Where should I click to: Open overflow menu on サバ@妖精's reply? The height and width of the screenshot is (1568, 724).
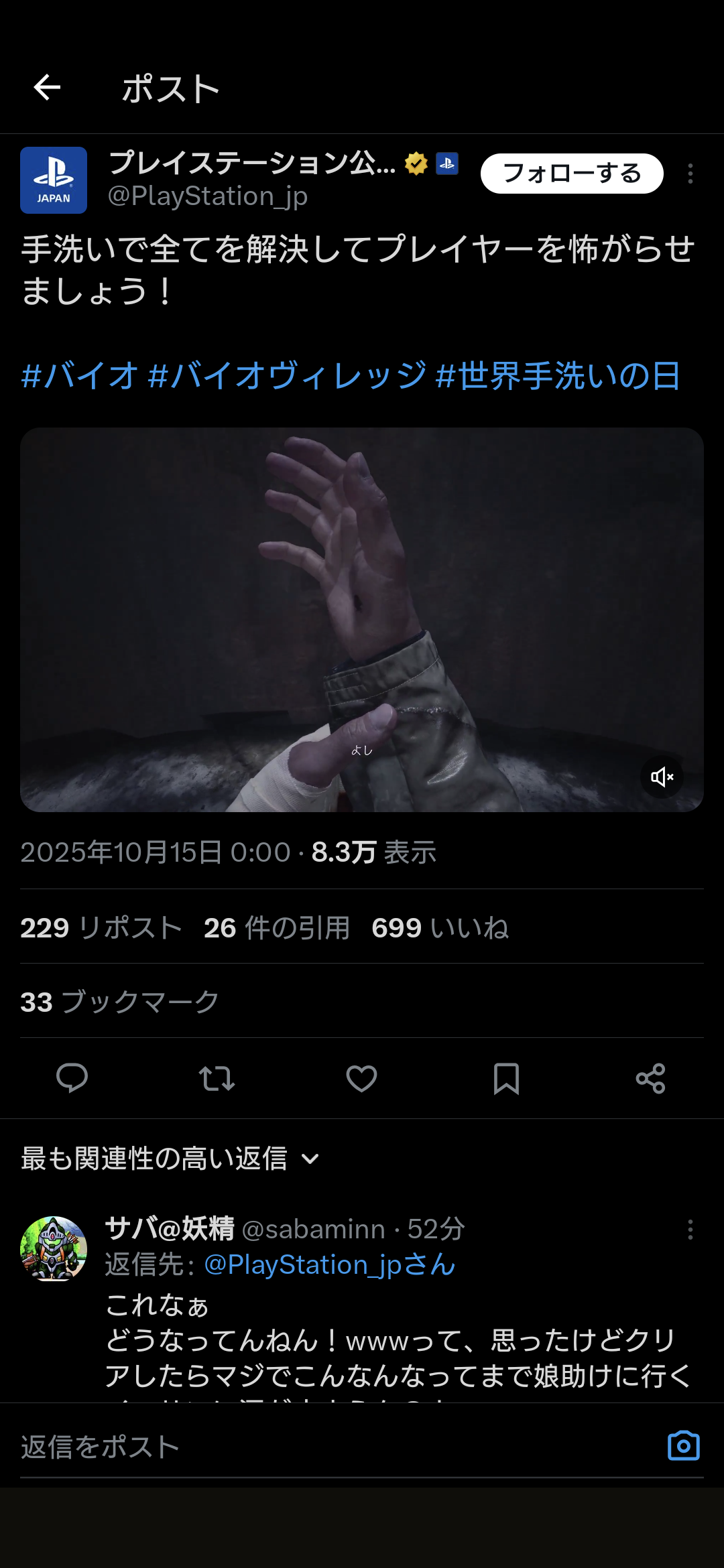[x=690, y=1229]
